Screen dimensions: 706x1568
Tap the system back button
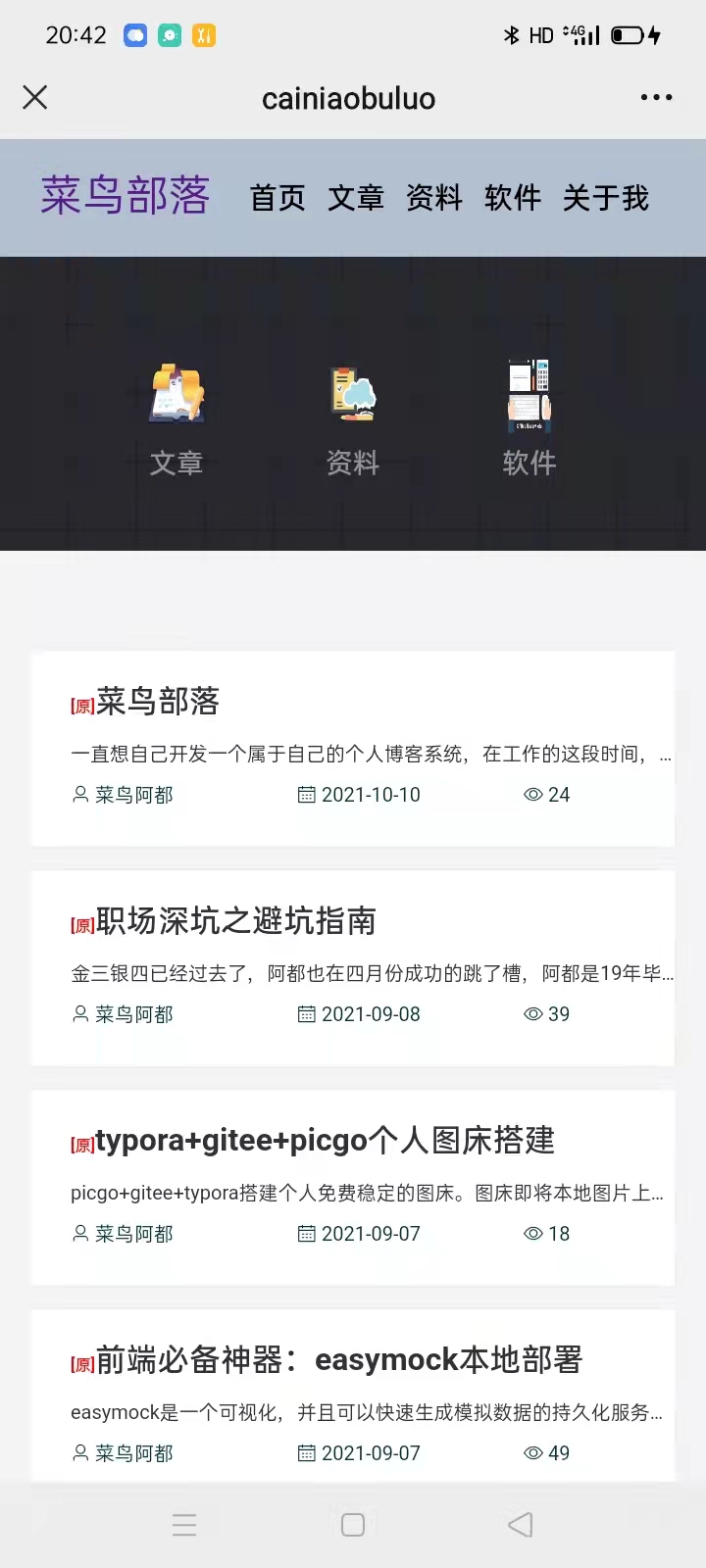point(521,1525)
